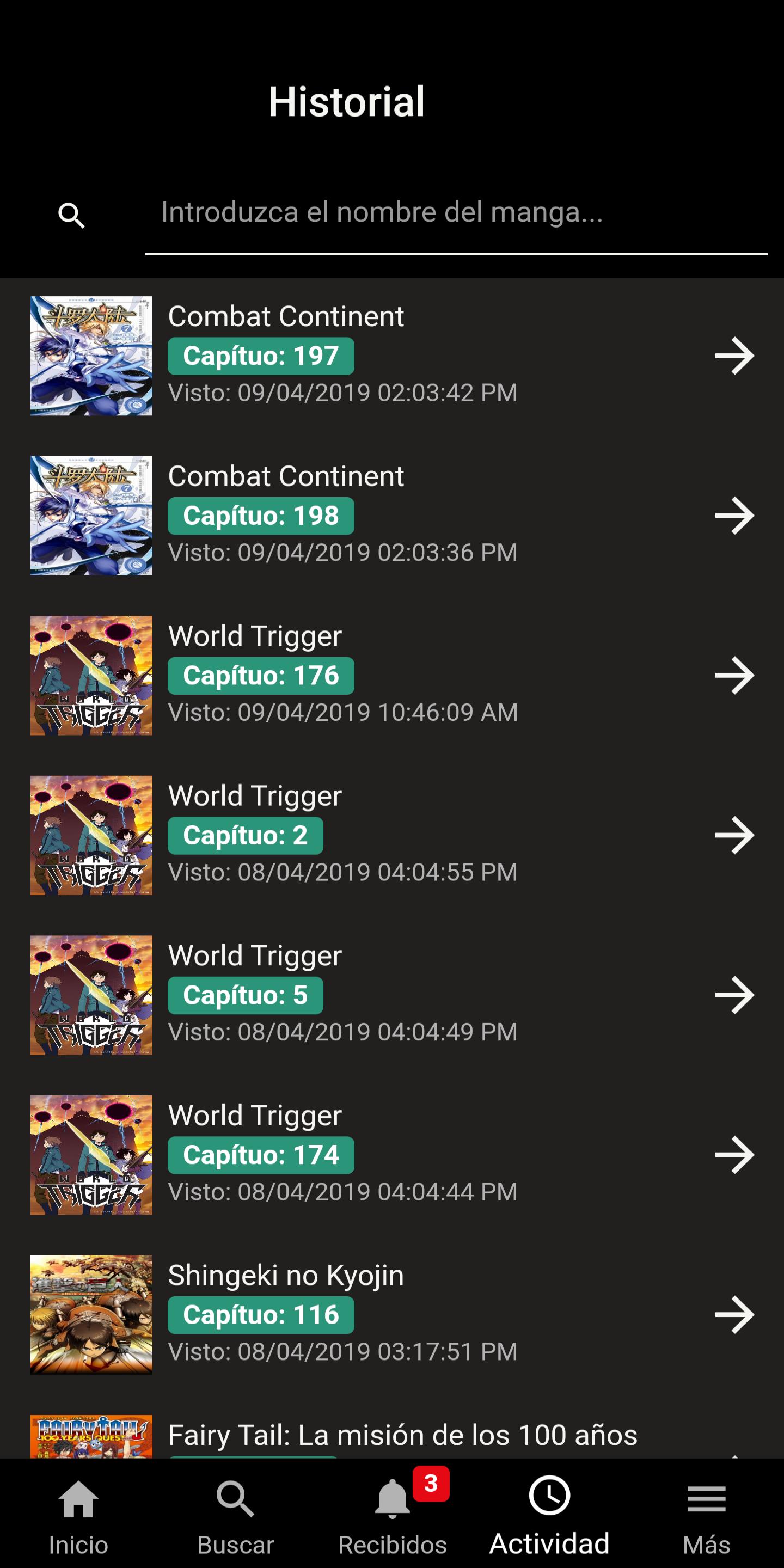Screen dimensions: 784x1568
Task: Open the Más hamburger menu
Action: pos(708,1499)
